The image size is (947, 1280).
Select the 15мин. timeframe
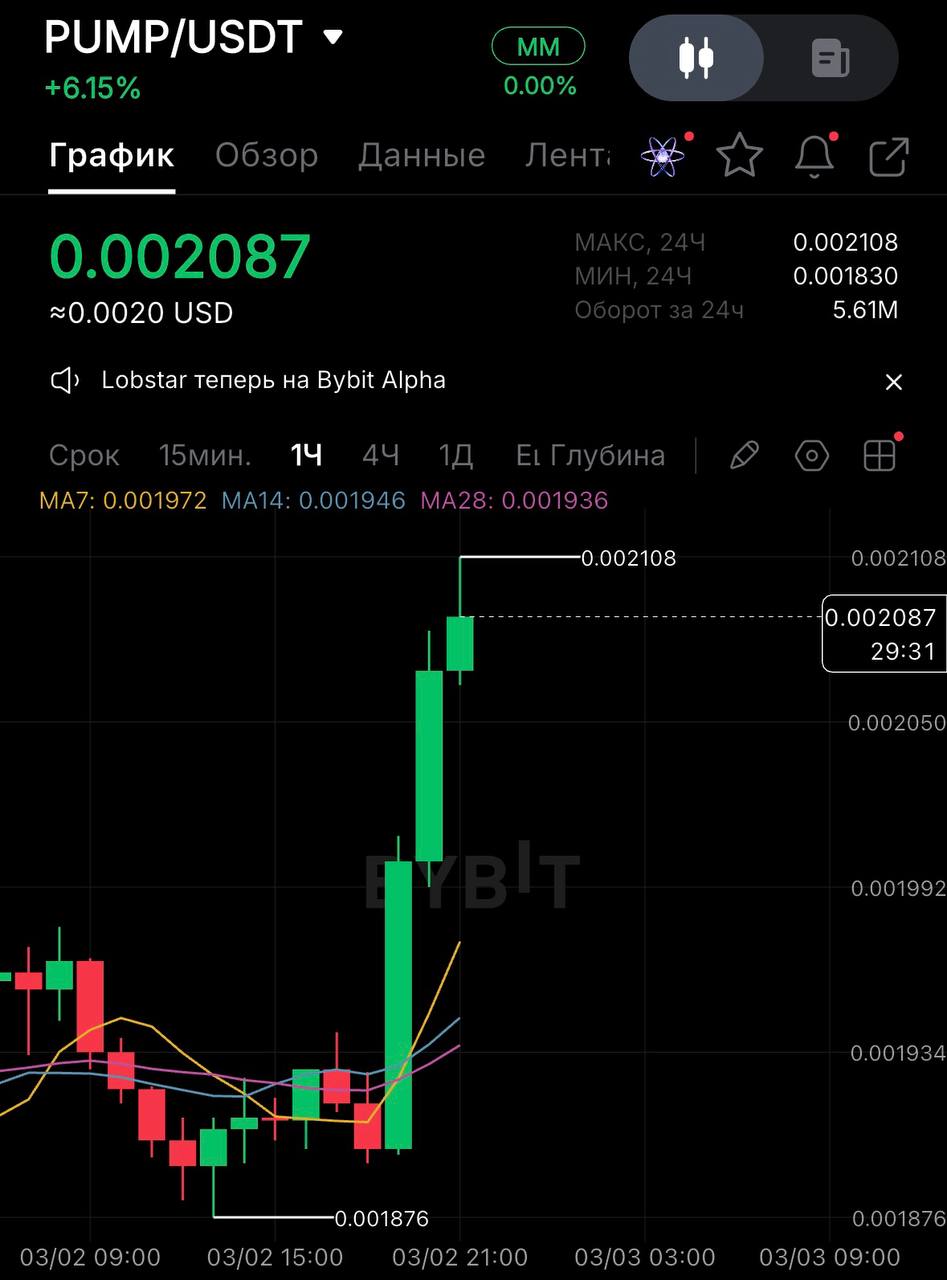click(205, 456)
